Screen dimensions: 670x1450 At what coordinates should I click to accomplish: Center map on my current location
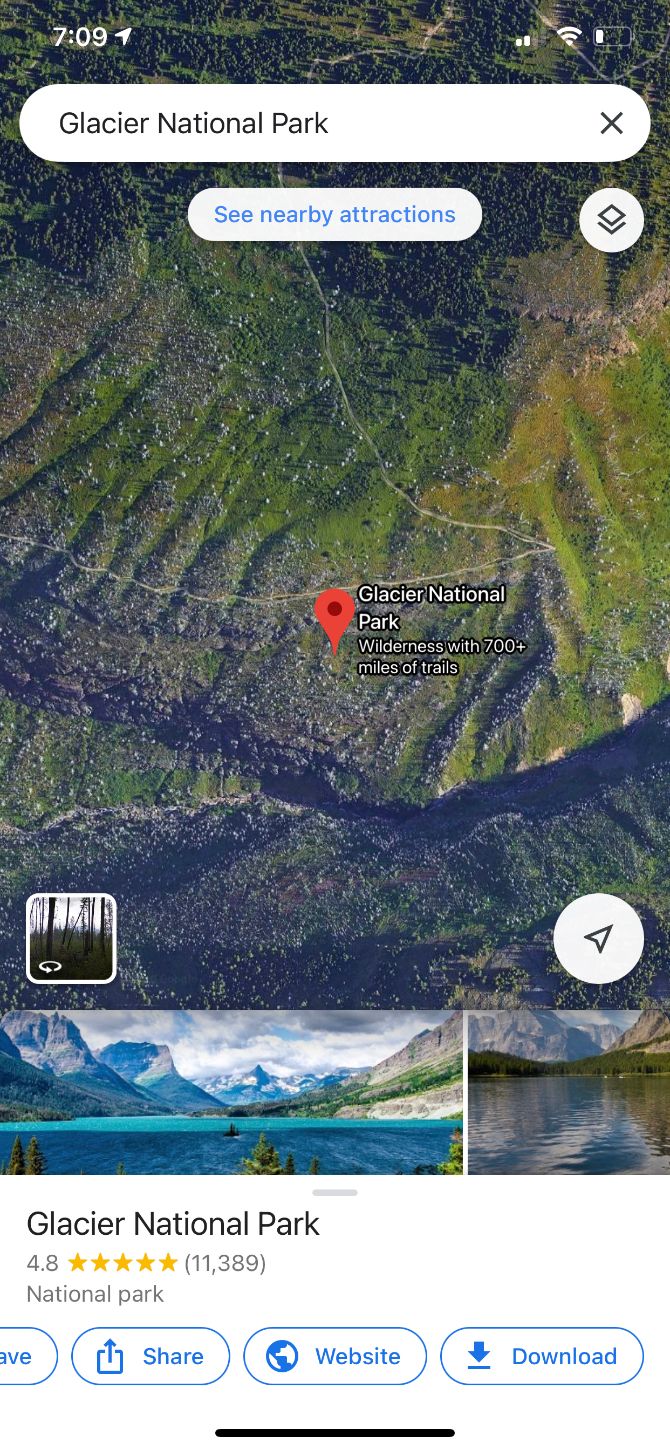(x=598, y=938)
